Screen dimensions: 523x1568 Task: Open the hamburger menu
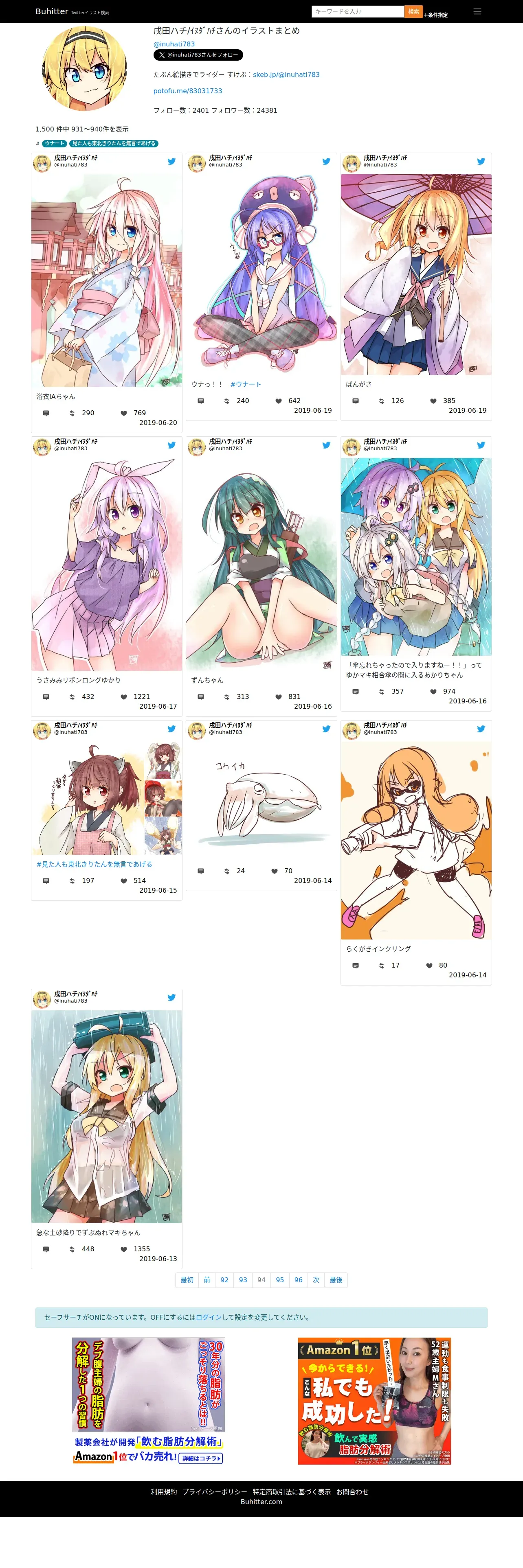[477, 11]
